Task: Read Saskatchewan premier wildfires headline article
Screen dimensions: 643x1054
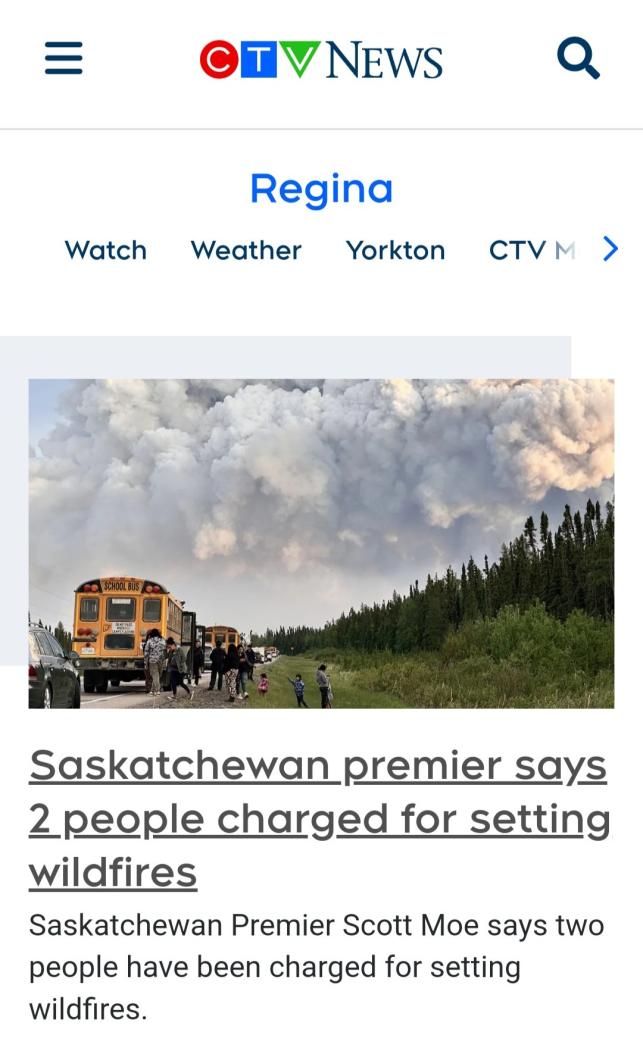Action: click(318, 818)
